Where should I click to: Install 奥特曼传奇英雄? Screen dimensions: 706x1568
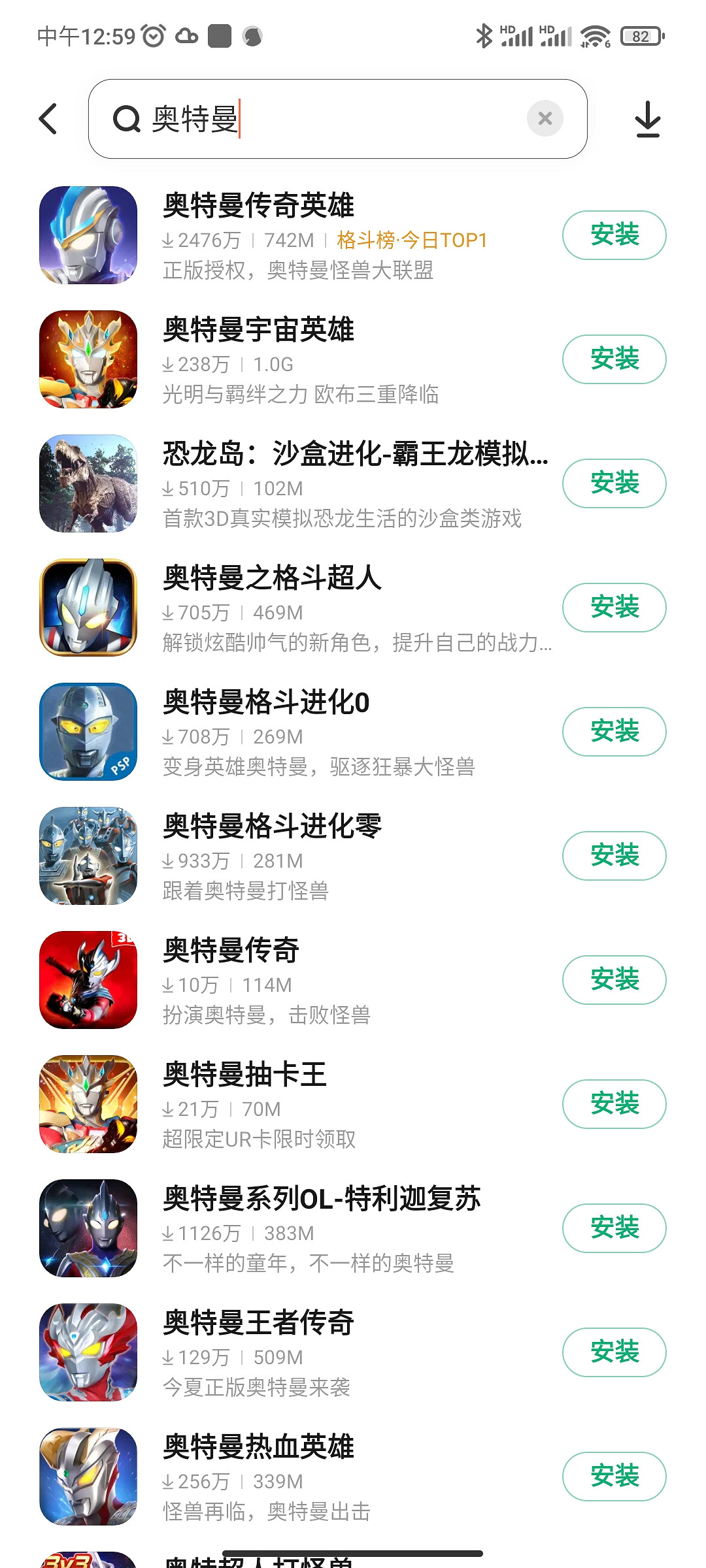613,235
